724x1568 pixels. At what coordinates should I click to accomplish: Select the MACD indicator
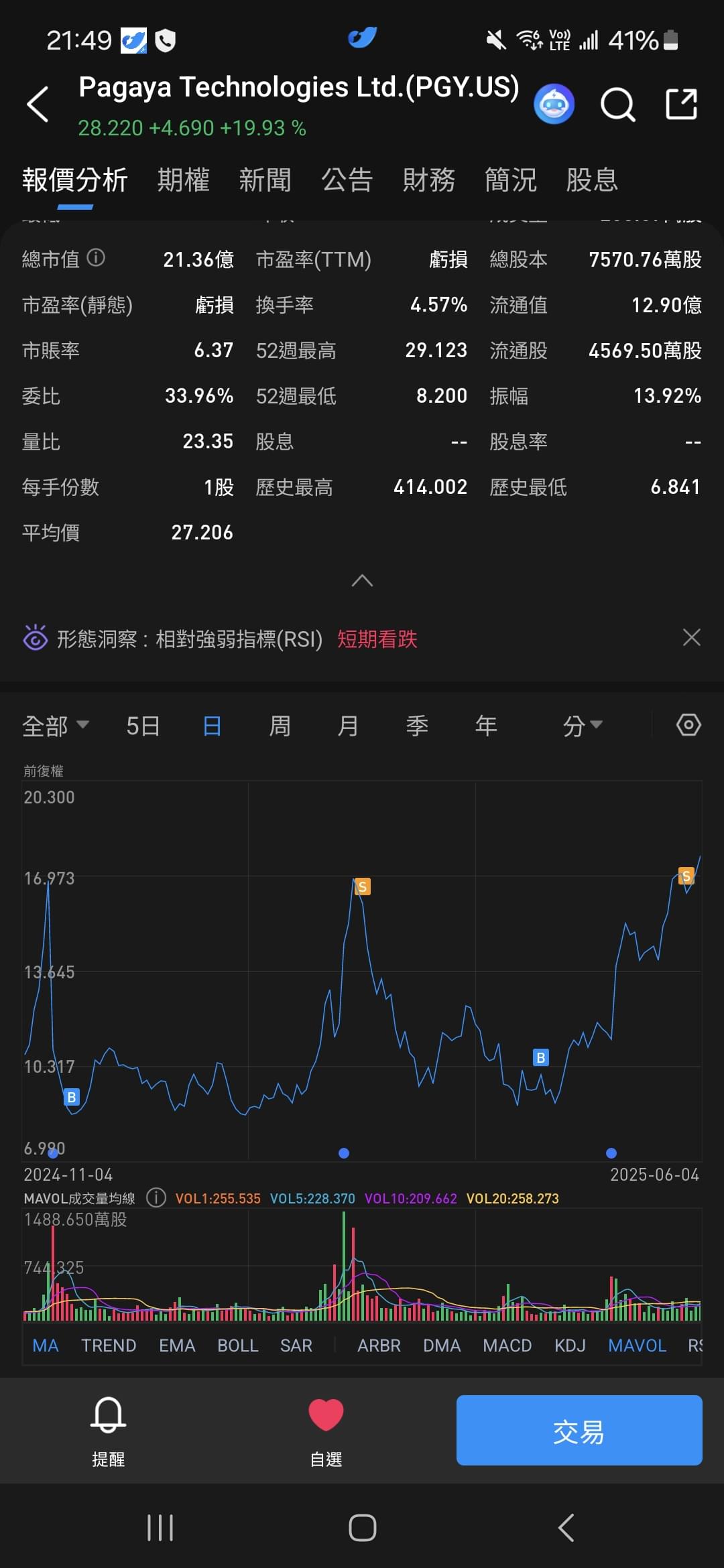tap(507, 1346)
